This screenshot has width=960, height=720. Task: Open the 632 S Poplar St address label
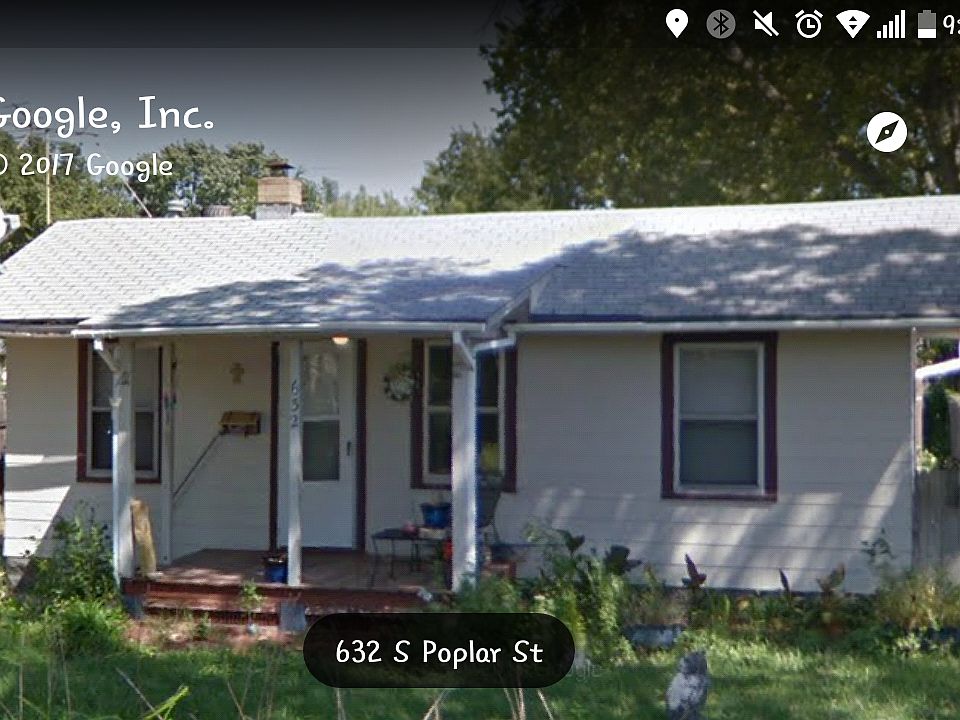point(438,652)
